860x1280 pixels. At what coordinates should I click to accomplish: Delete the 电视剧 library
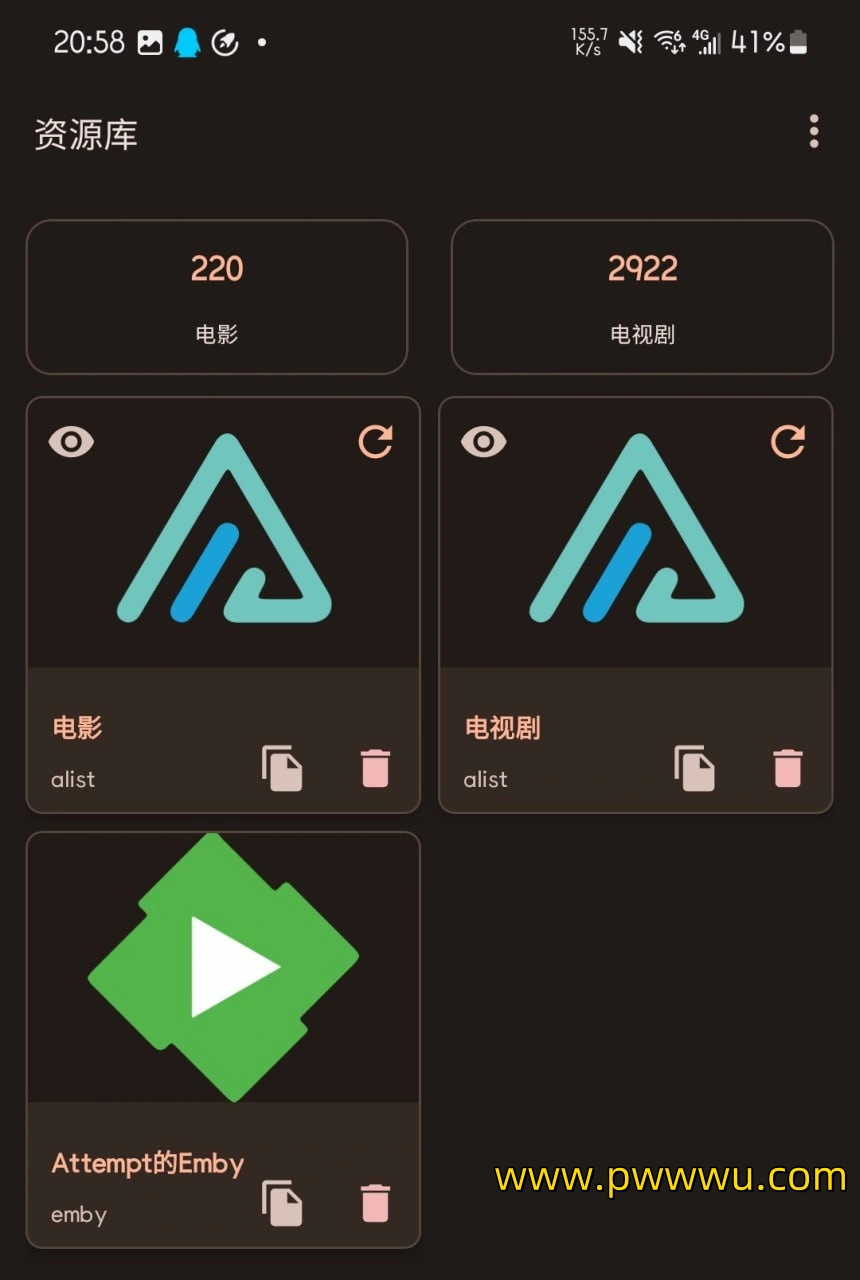click(x=788, y=768)
